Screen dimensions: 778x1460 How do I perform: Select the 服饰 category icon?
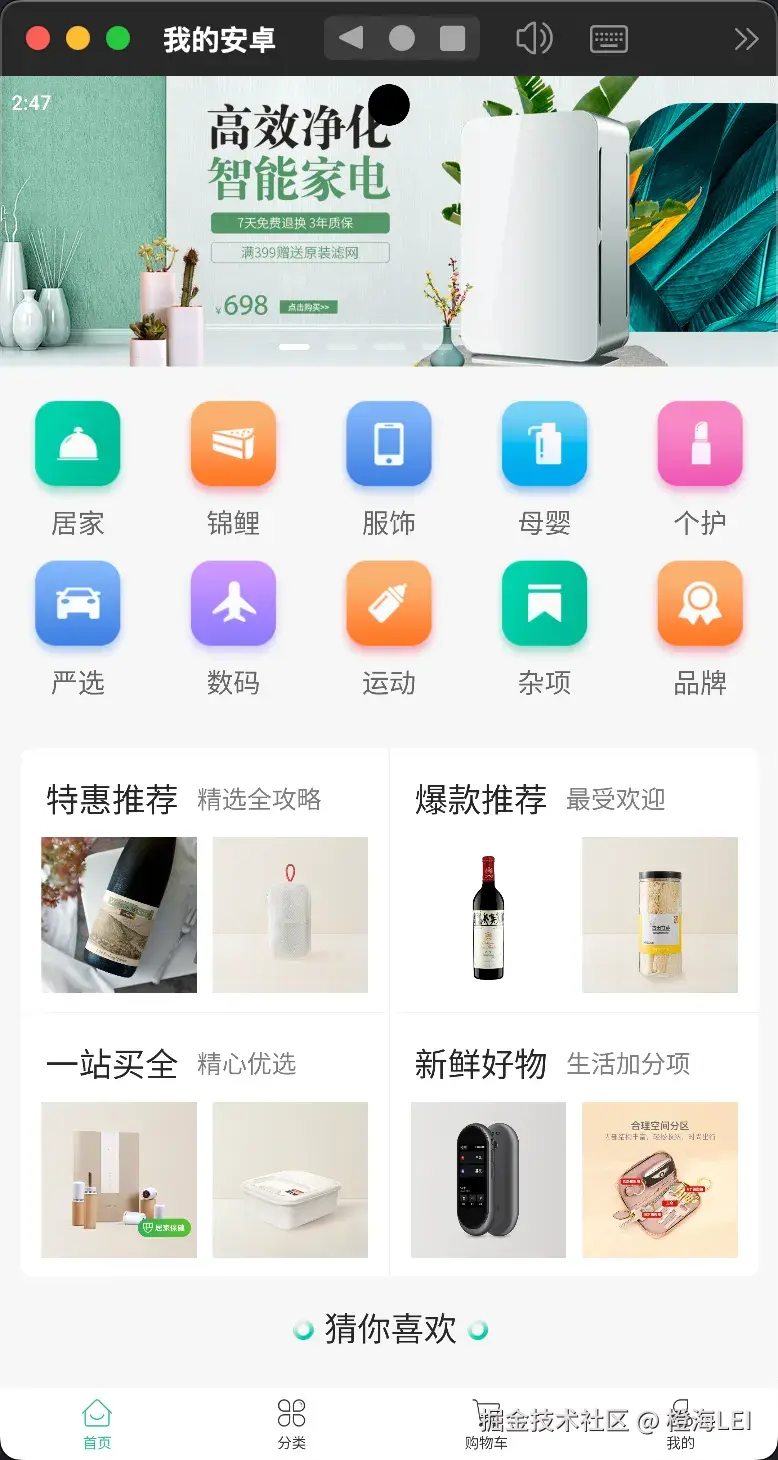point(389,444)
